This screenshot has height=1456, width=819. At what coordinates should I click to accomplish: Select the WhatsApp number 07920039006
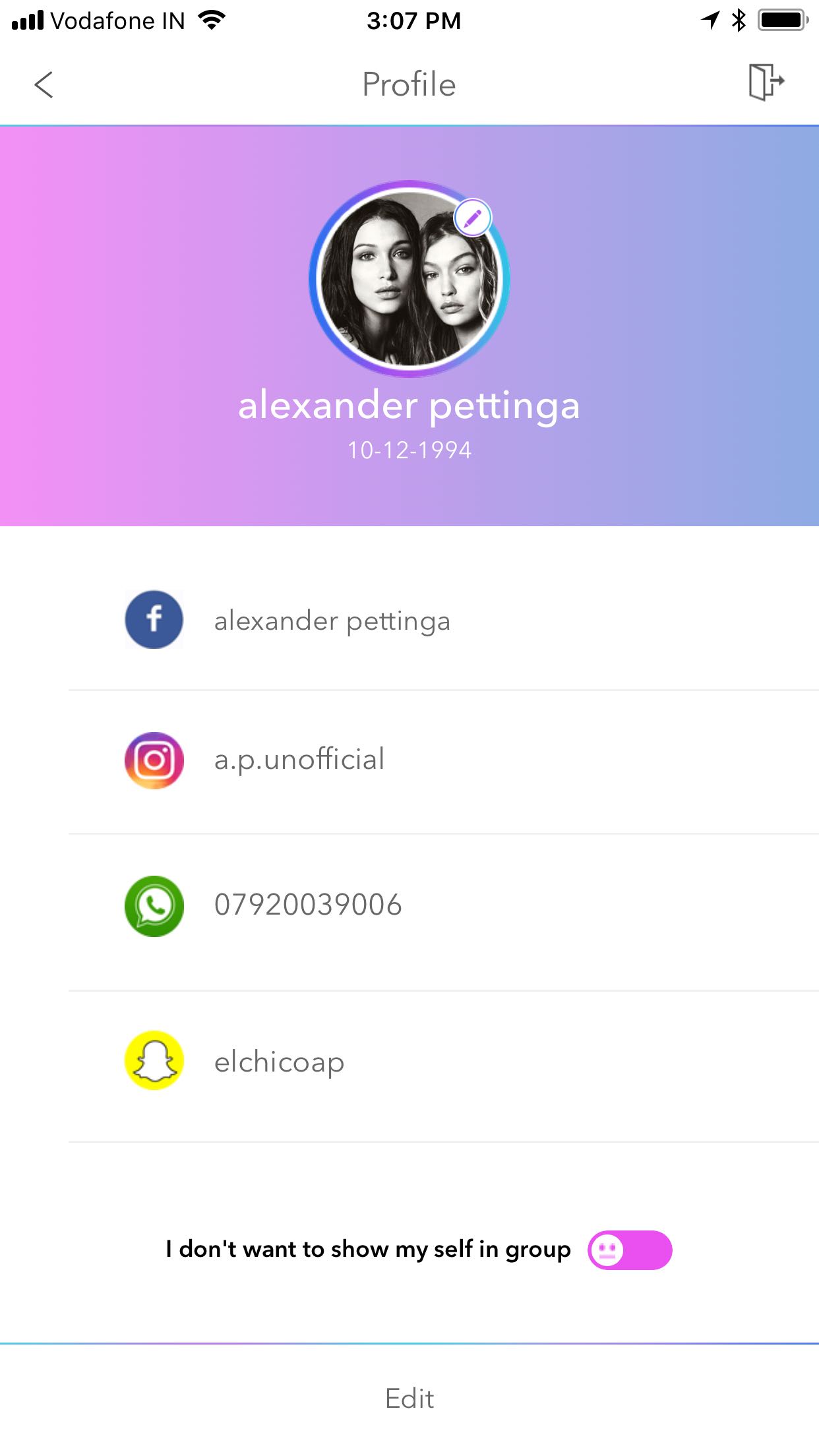click(308, 905)
